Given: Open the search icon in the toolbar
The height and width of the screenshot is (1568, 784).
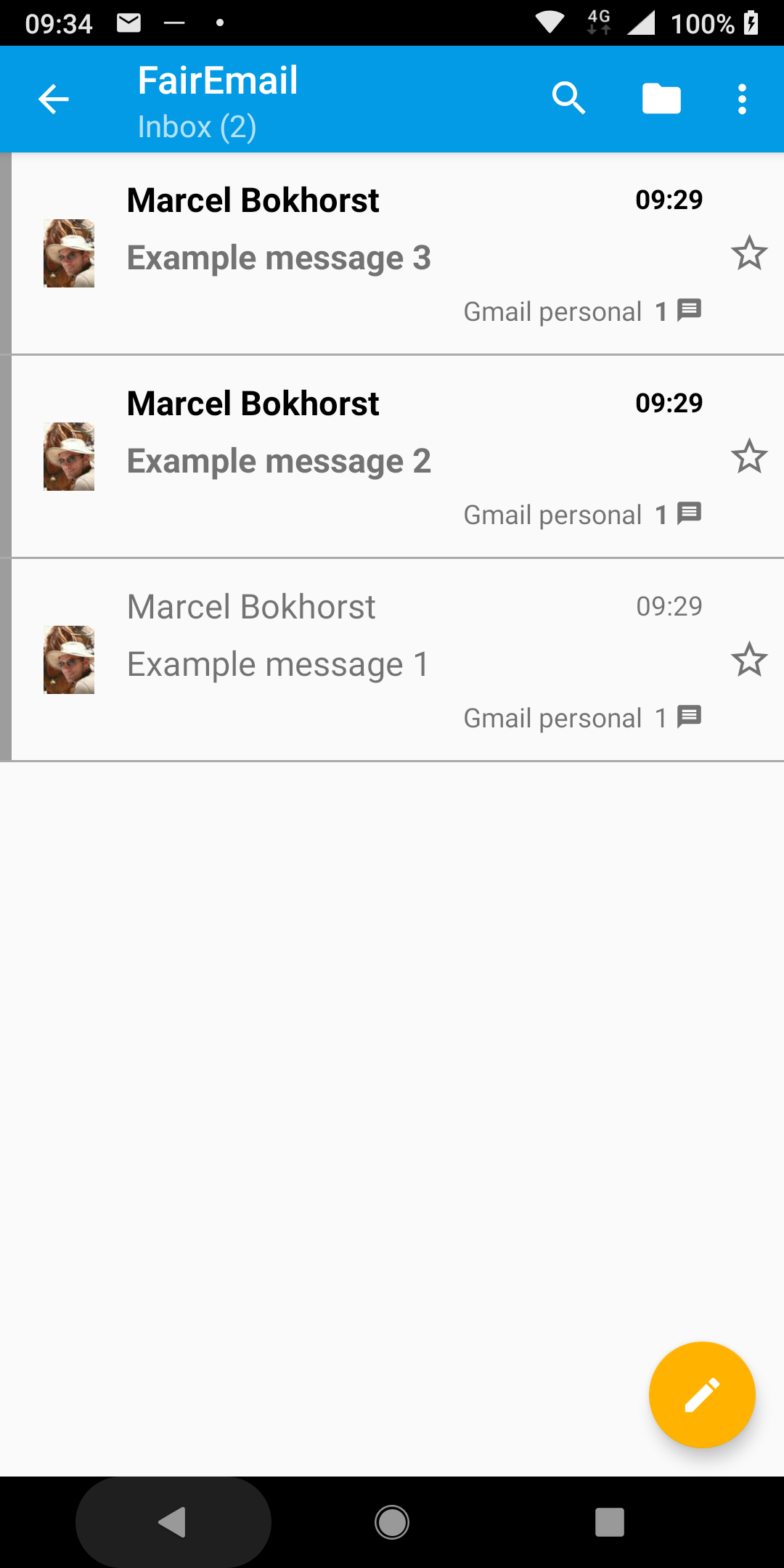Looking at the screenshot, I should (568, 99).
